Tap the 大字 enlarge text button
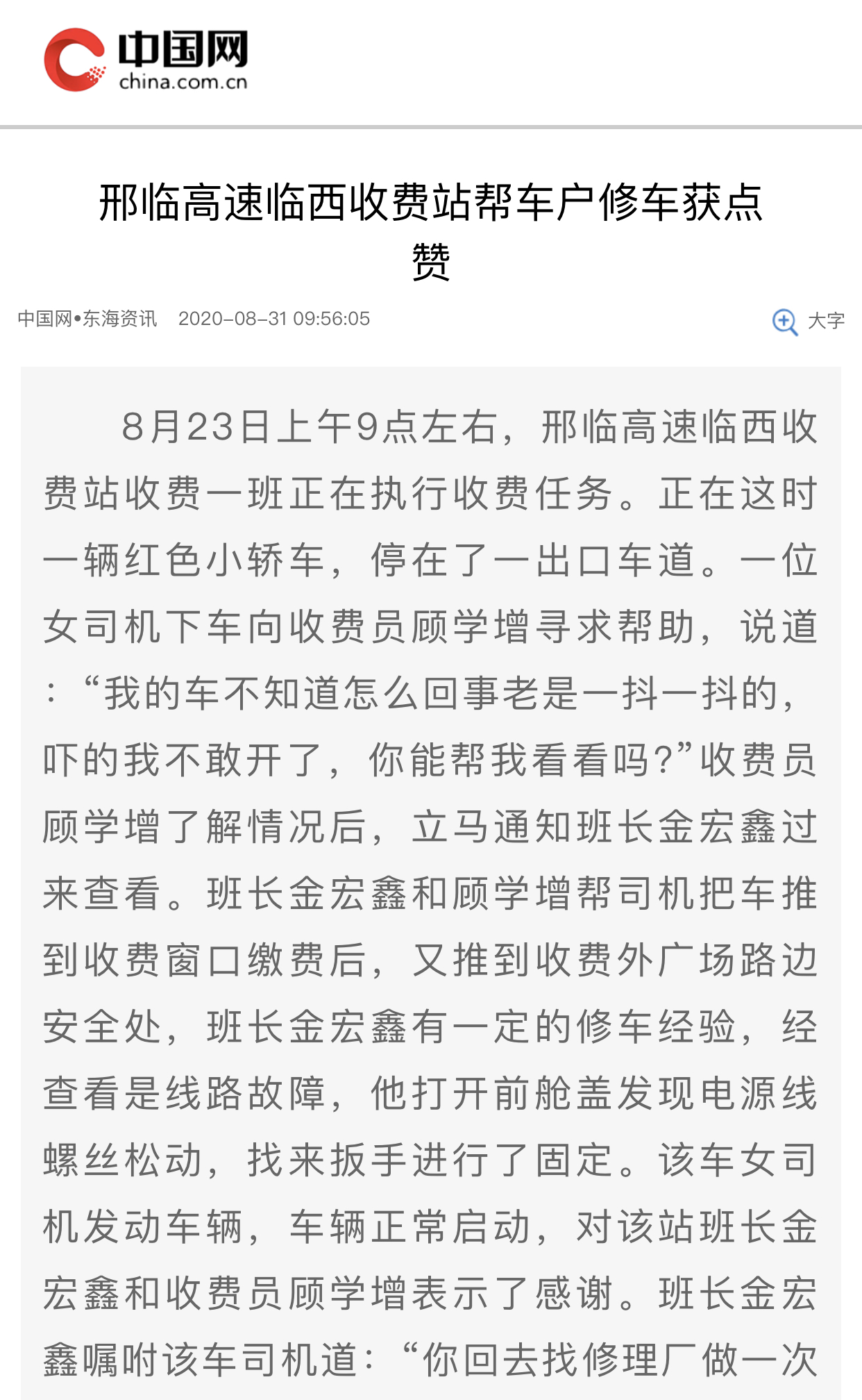 pos(809,322)
